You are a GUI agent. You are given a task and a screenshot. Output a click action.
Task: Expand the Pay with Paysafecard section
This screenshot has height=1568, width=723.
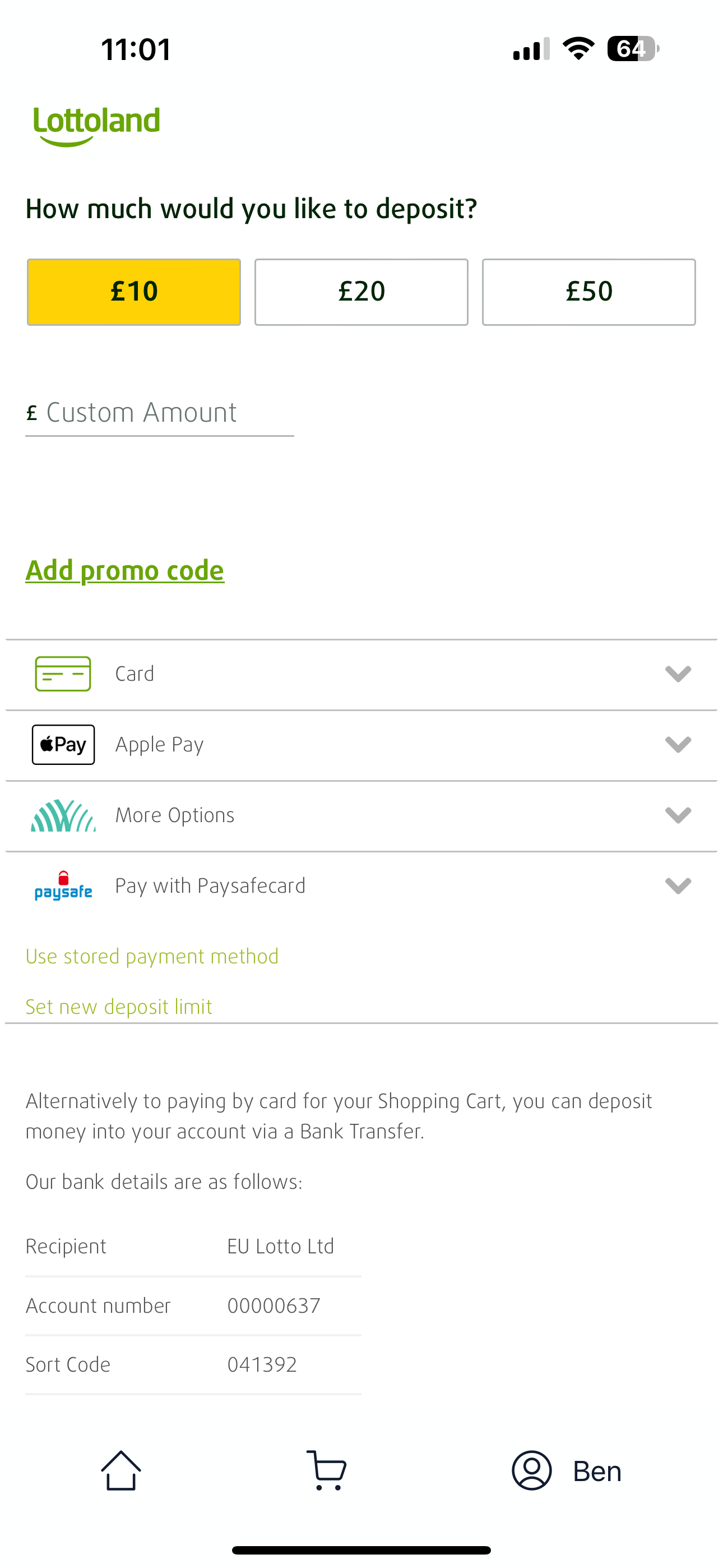coord(678,886)
